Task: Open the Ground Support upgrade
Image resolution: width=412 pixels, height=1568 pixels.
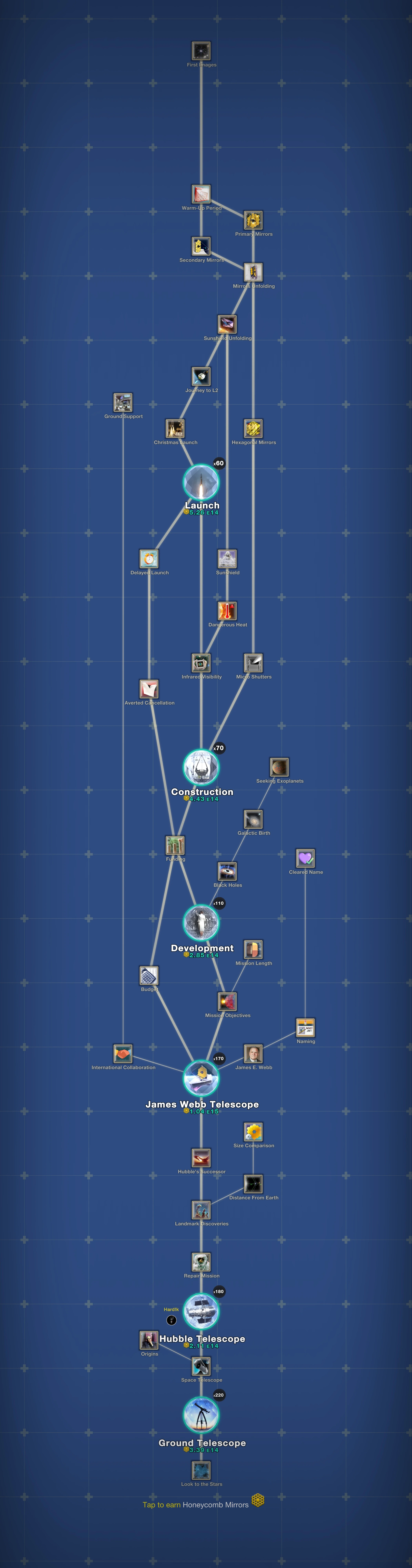Action: point(123,402)
